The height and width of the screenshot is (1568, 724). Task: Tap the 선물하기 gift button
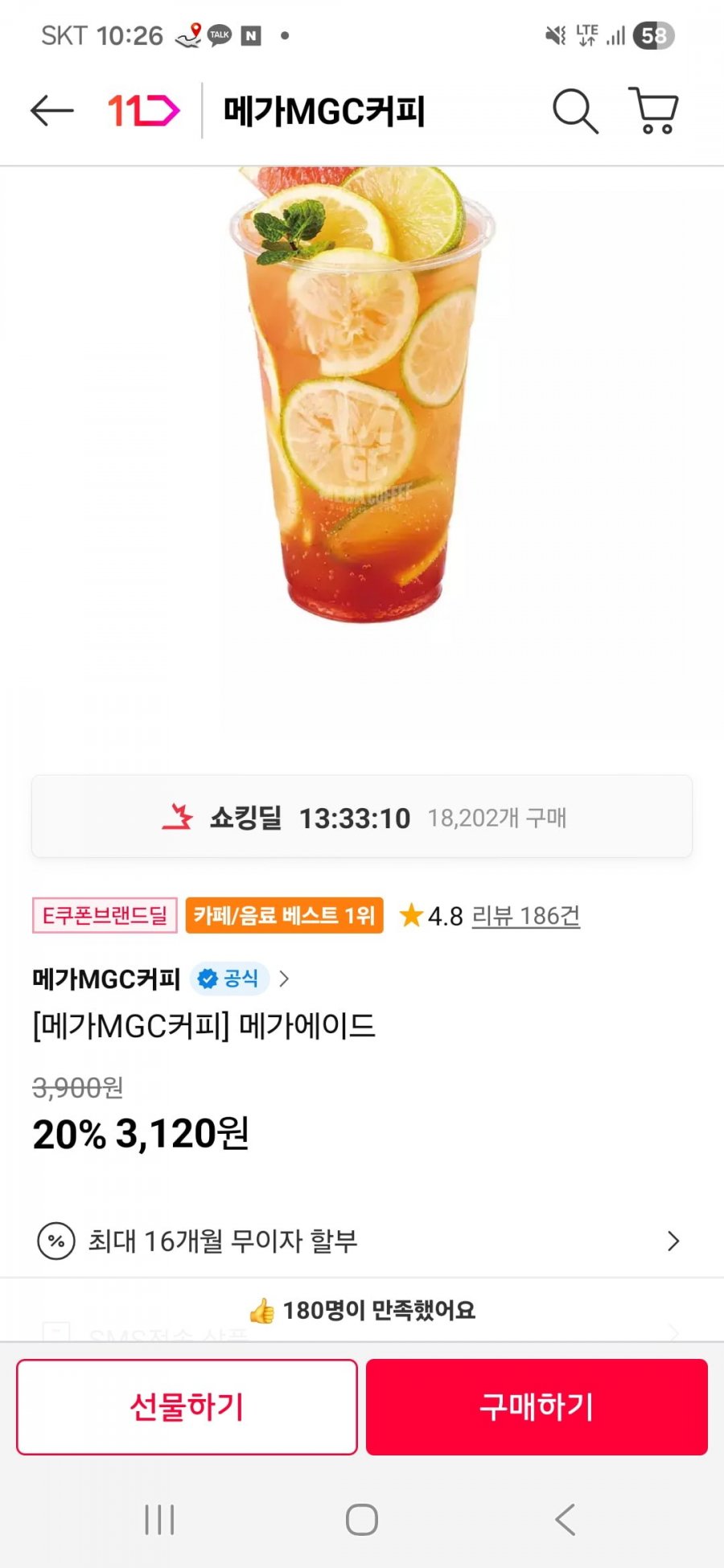(x=187, y=1407)
